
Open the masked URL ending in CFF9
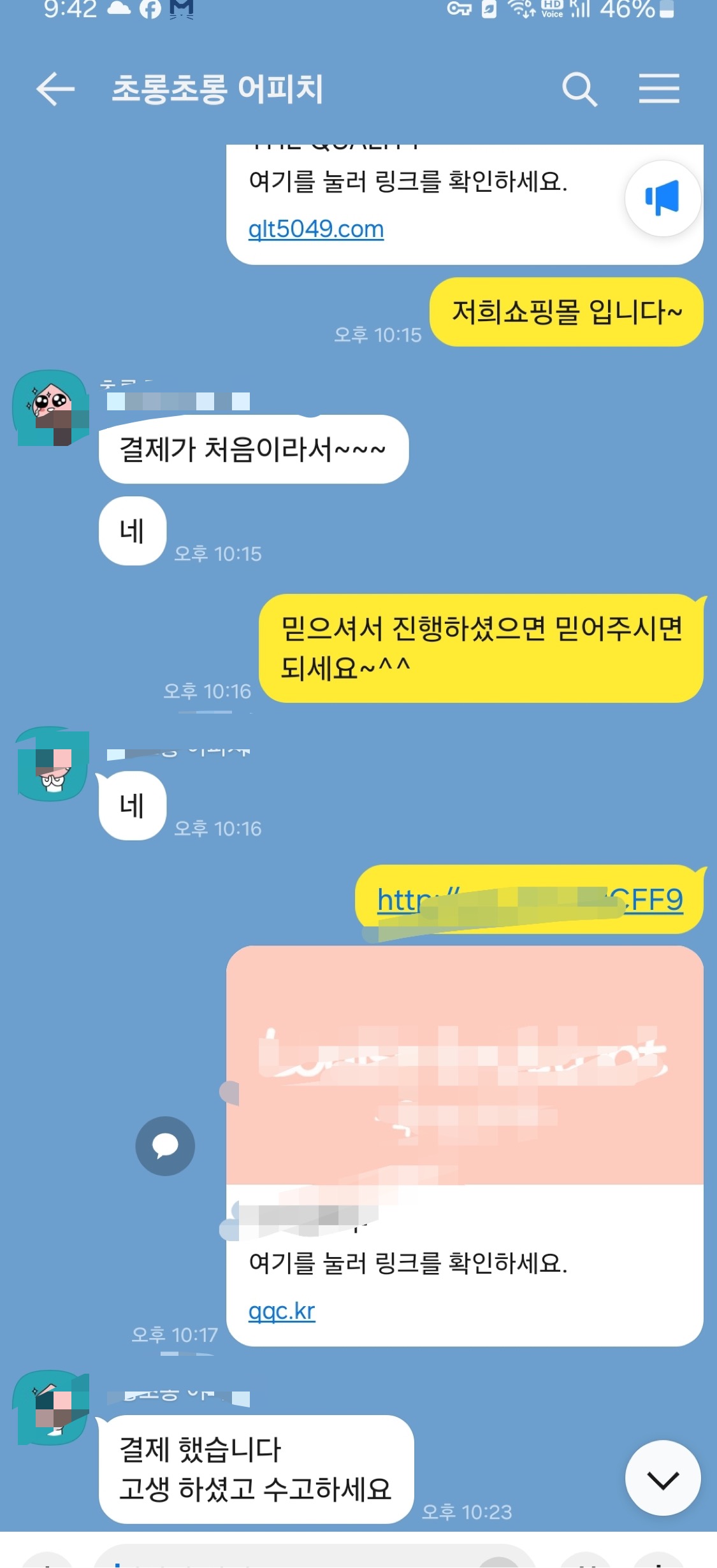click(x=529, y=900)
